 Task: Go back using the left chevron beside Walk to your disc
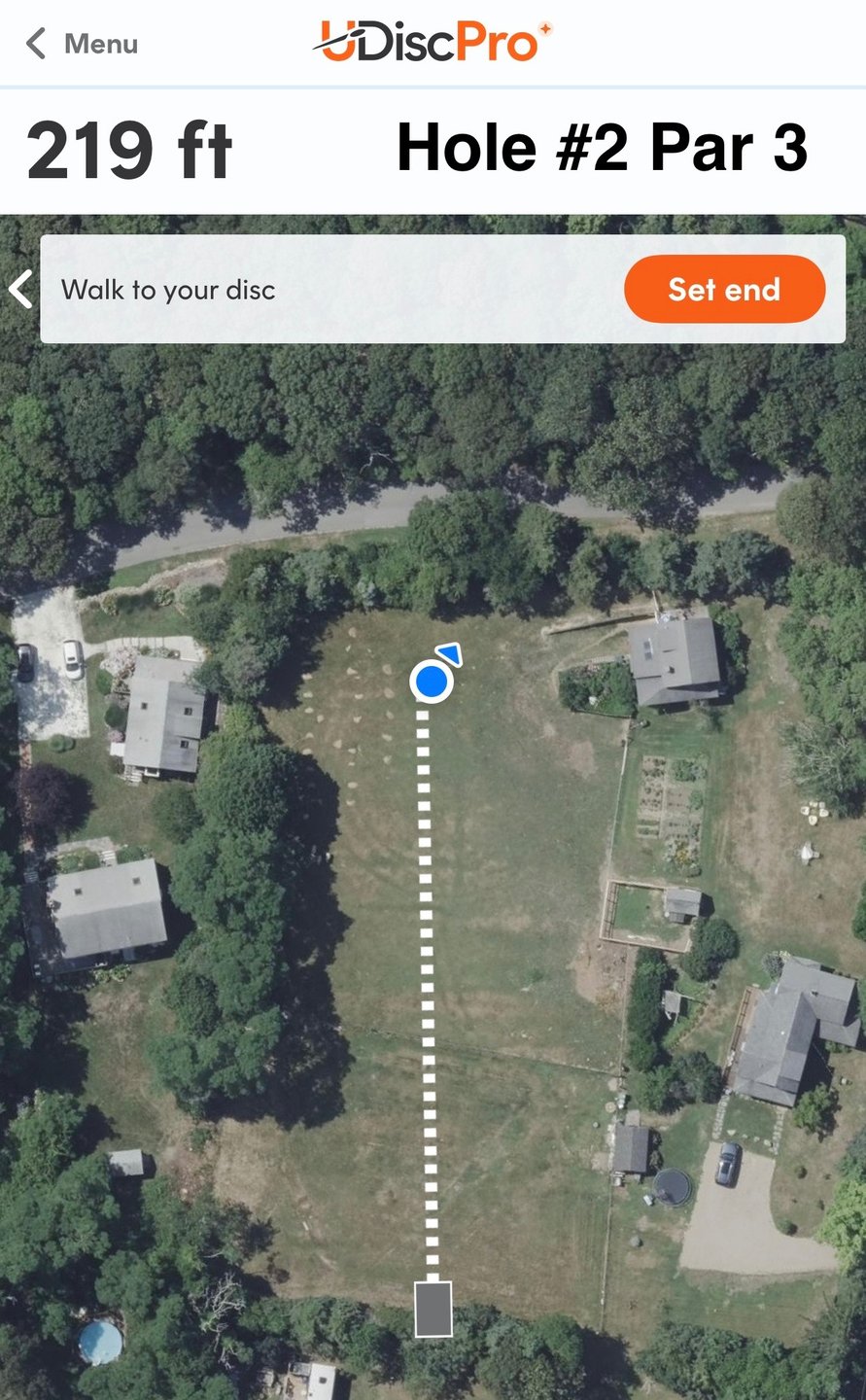click(x=20, y=289)
